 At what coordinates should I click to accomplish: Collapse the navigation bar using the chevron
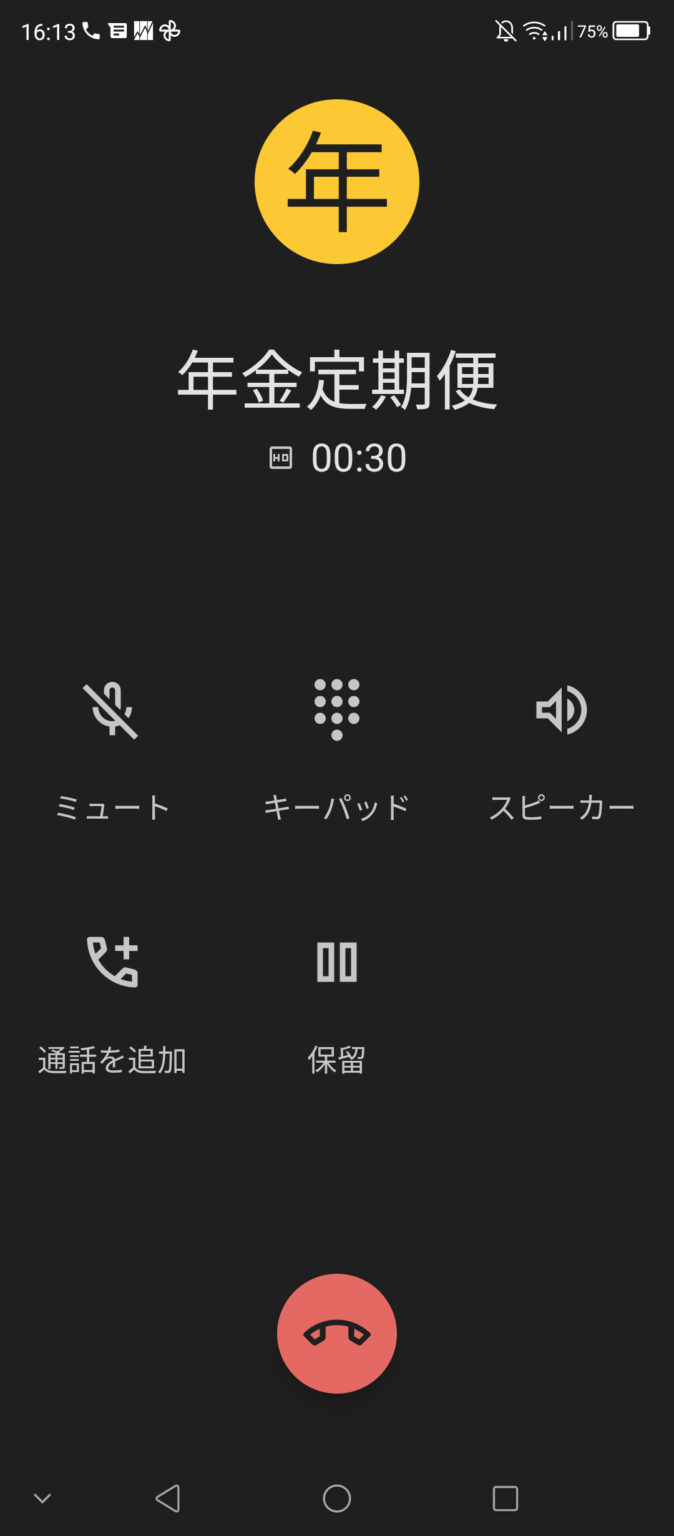point(42,1498)
